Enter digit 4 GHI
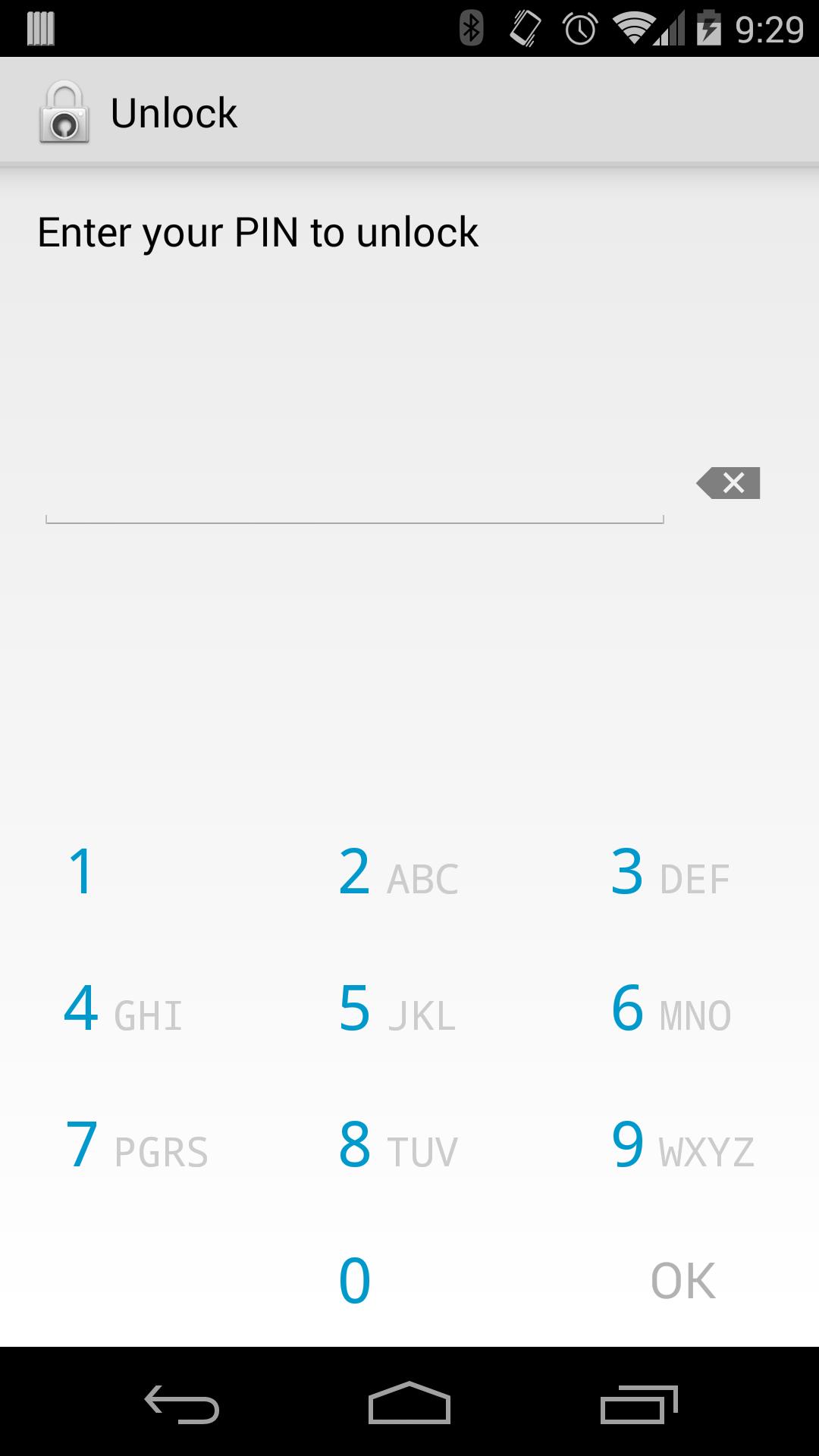 124,1010
